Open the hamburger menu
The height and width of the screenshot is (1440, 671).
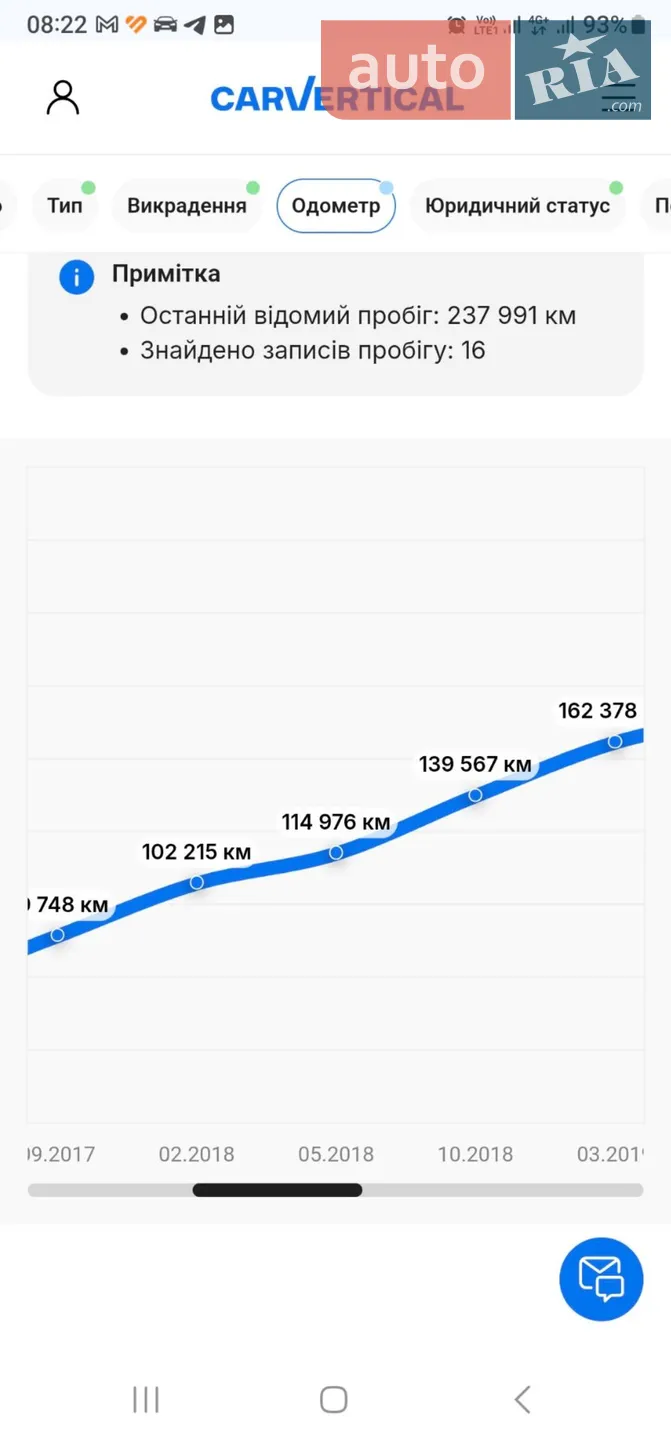[617, 97]
